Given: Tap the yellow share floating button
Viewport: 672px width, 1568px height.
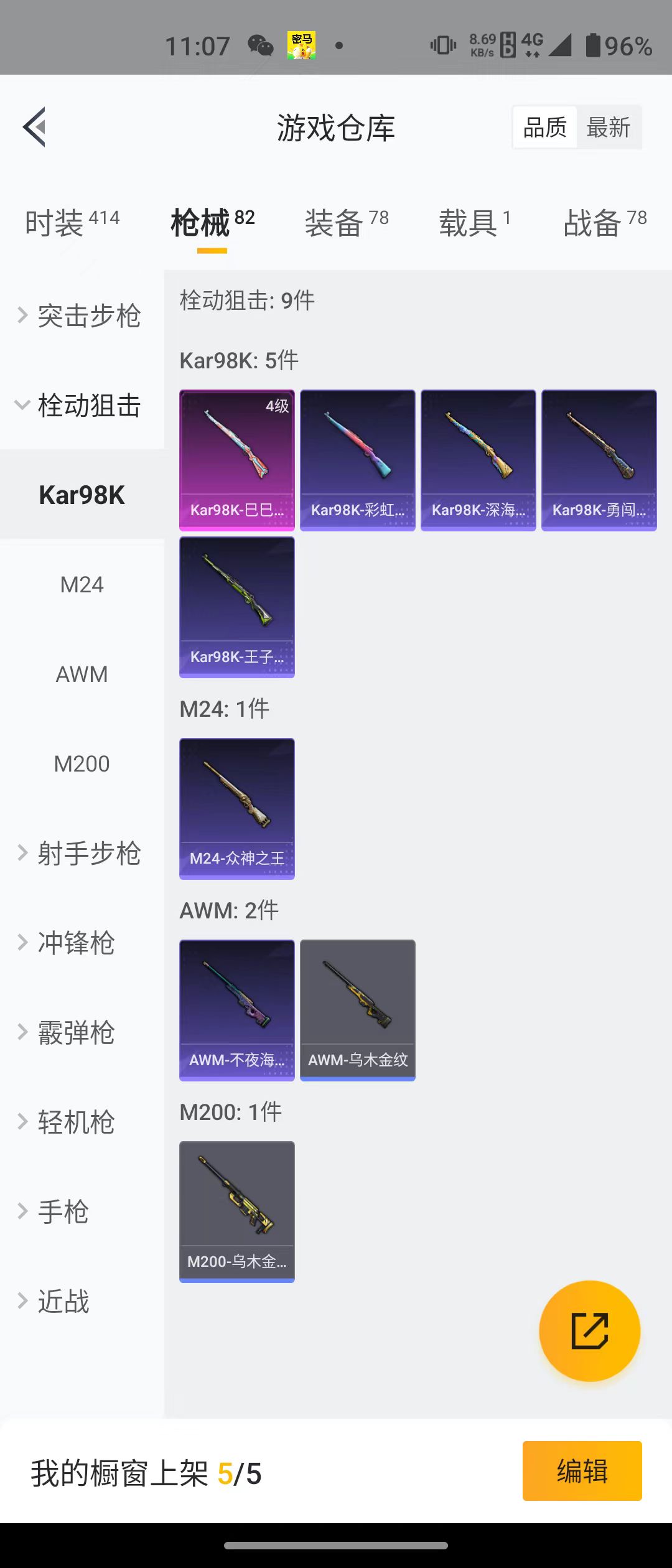Looking at the screenshot, I should [589, 1331].
